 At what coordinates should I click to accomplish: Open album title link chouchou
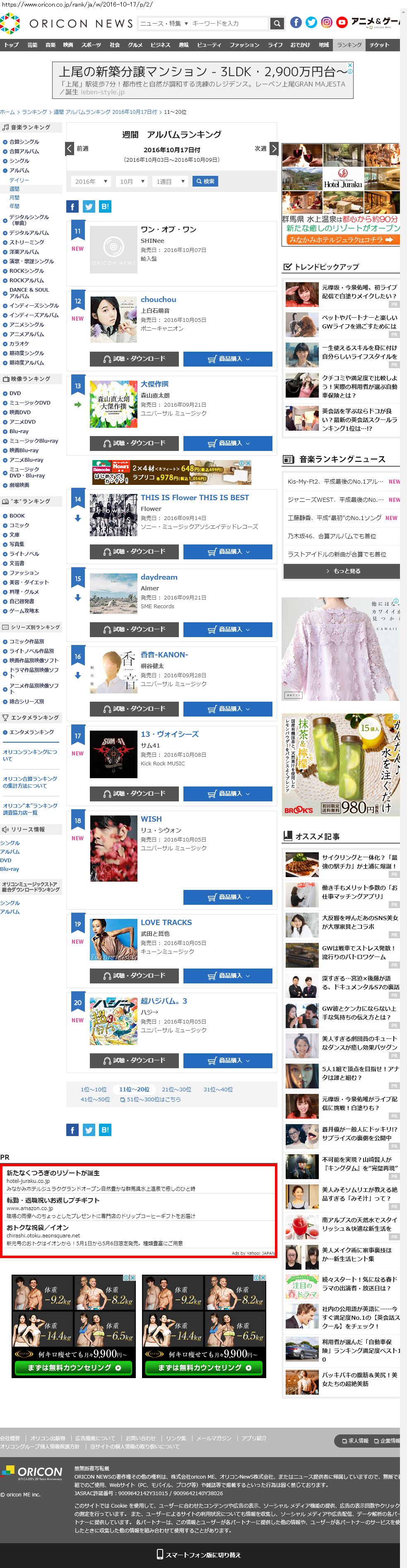(x=159, y=300)
